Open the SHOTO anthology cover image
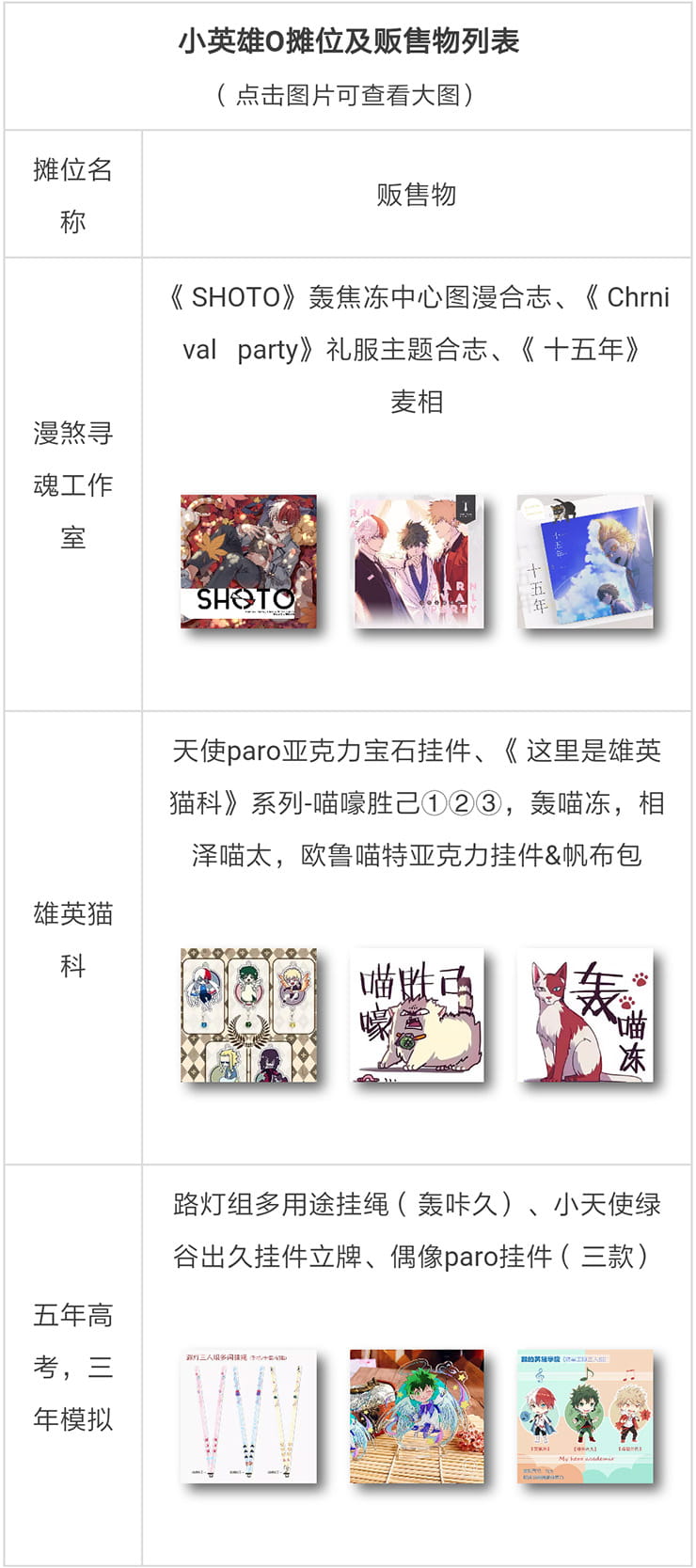Screen dimensions: 696x1568 (x=248, y=562)
